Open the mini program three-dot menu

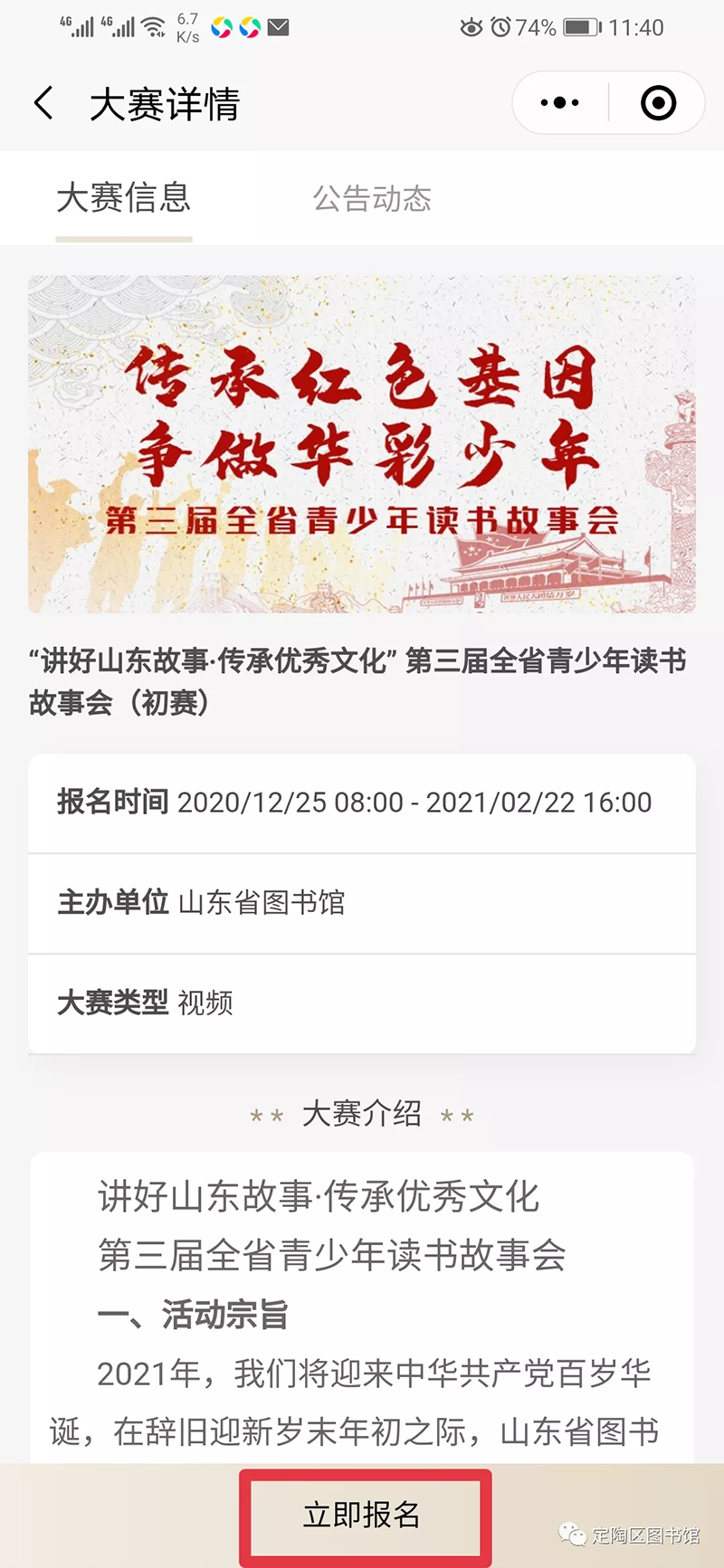[559, 103]
